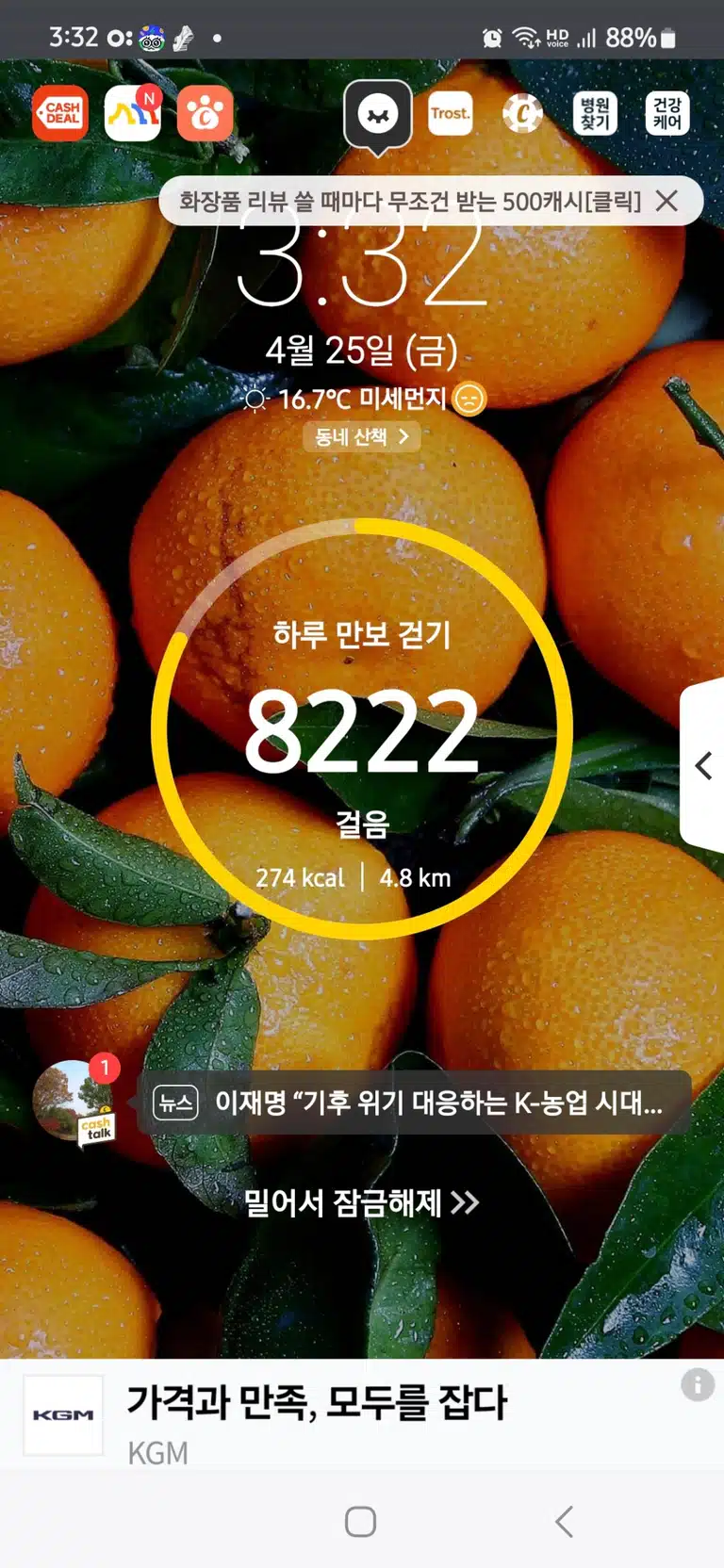
Task: Open the ad info icon
Action: point(698,1384)
